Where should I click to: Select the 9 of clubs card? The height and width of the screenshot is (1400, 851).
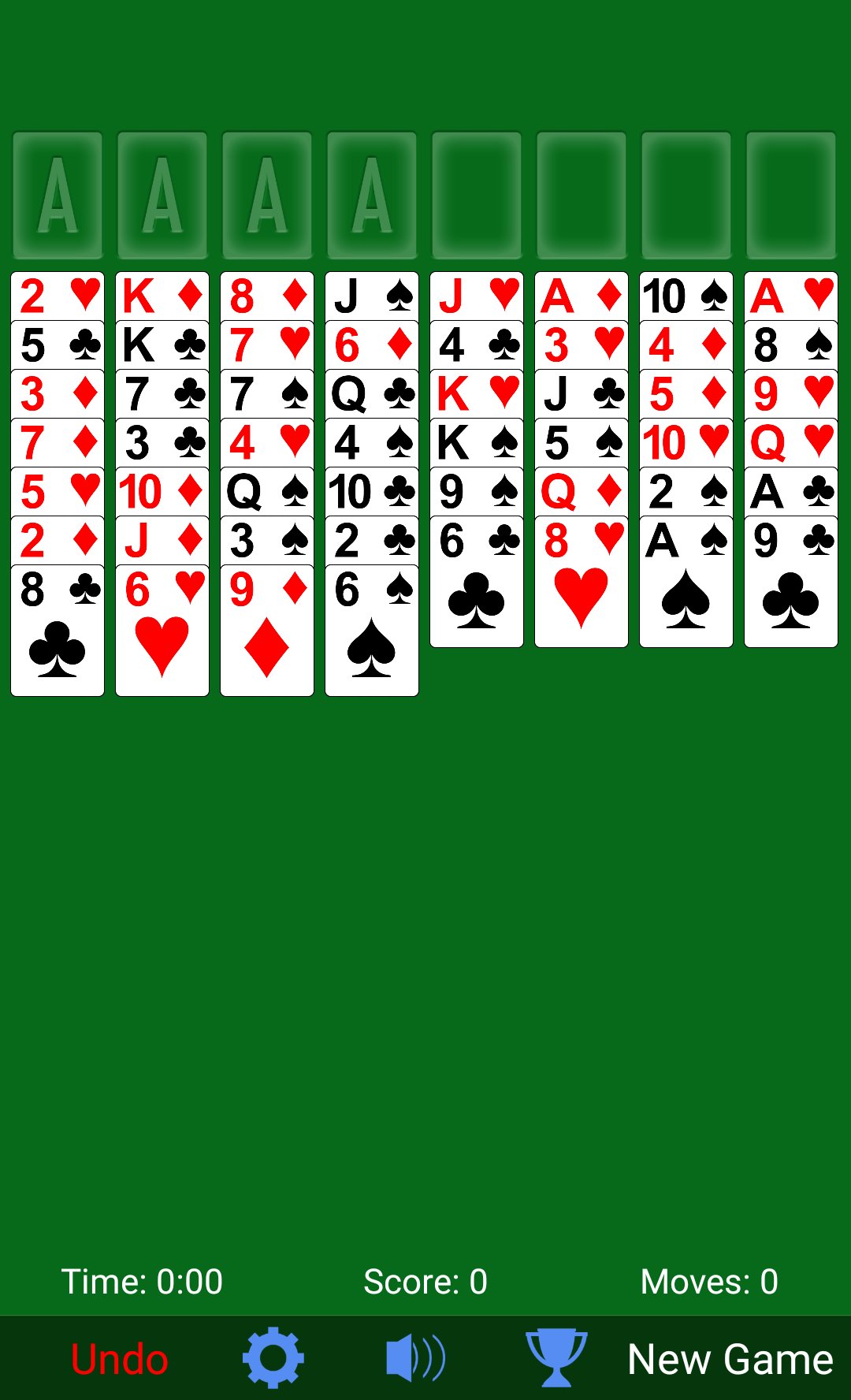[791, 582]
